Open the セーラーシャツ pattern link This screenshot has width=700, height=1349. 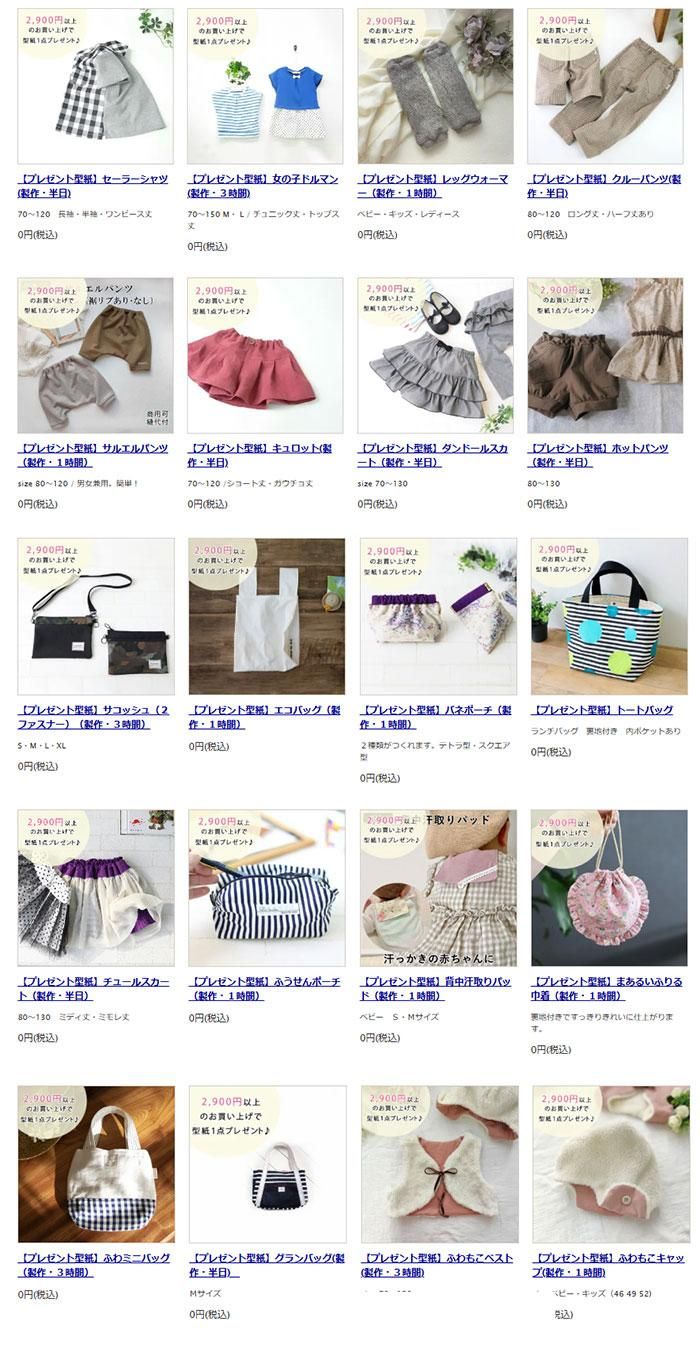tap(92, 179)
